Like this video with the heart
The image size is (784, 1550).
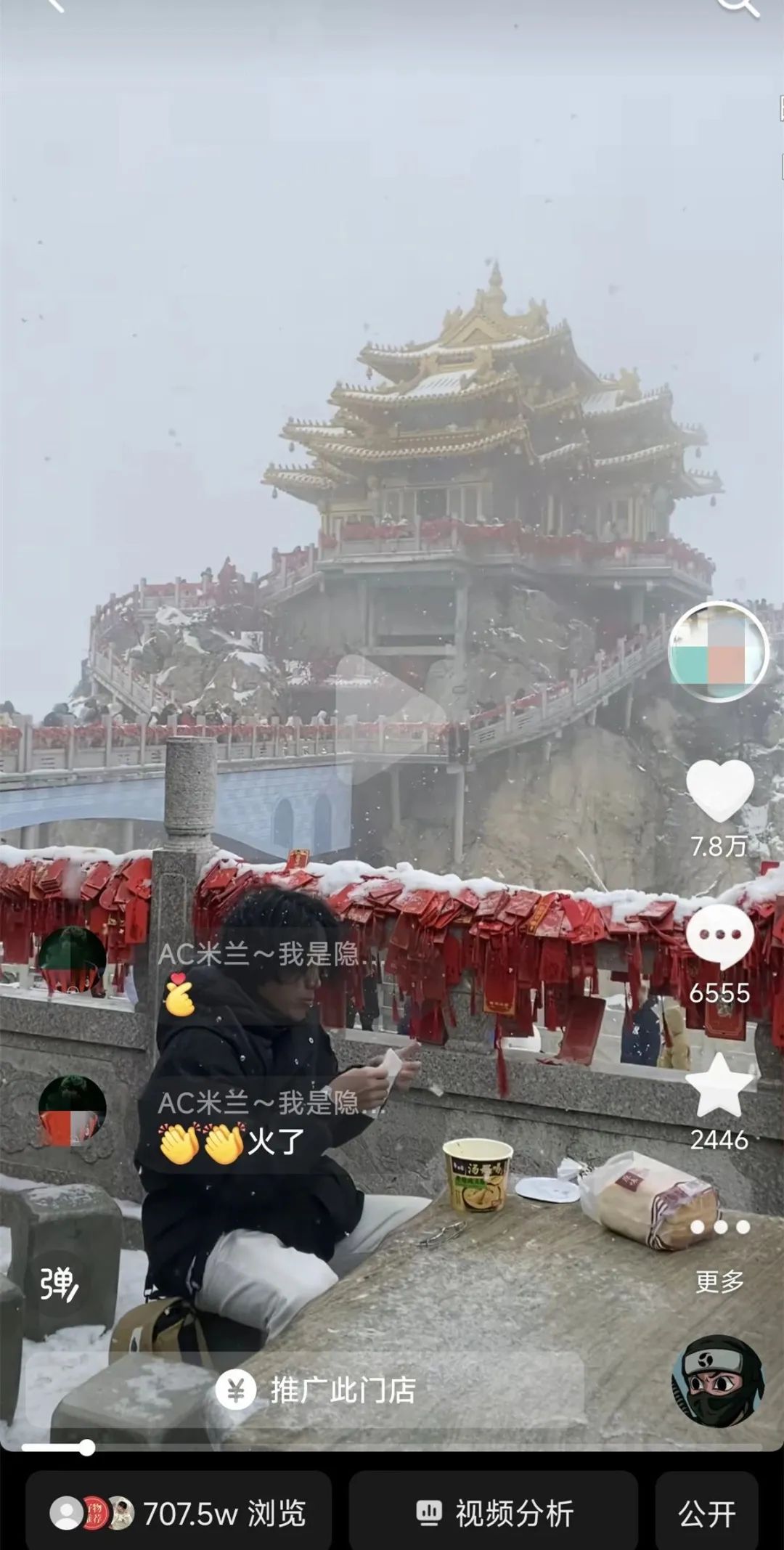tap(720, 791)
